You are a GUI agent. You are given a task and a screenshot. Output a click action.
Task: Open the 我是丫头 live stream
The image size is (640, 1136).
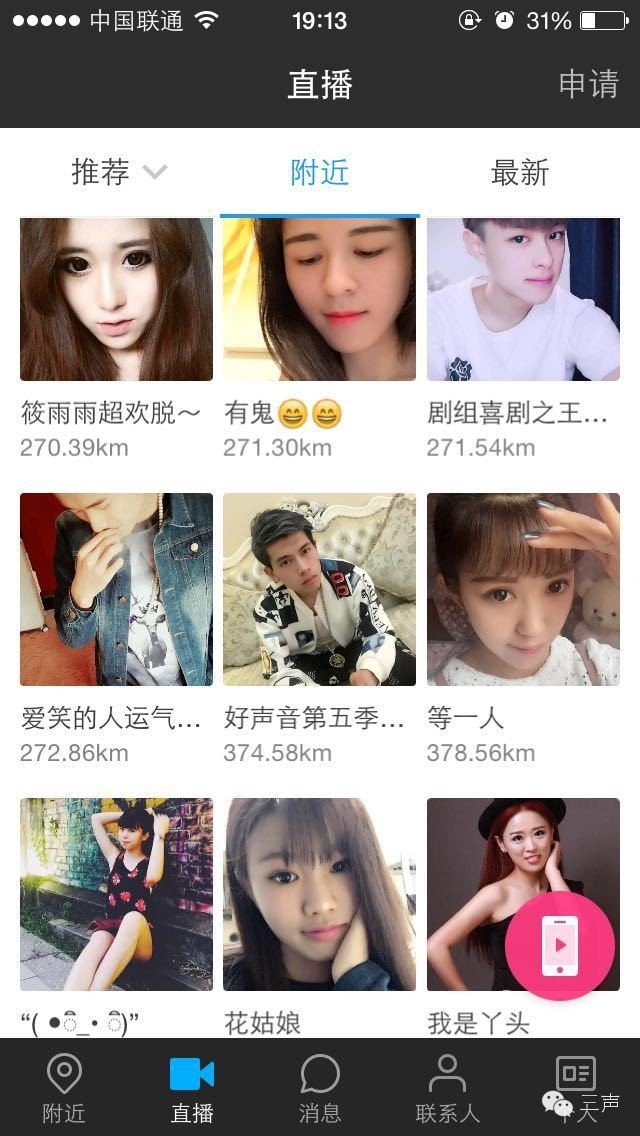(x=470, y=893)
